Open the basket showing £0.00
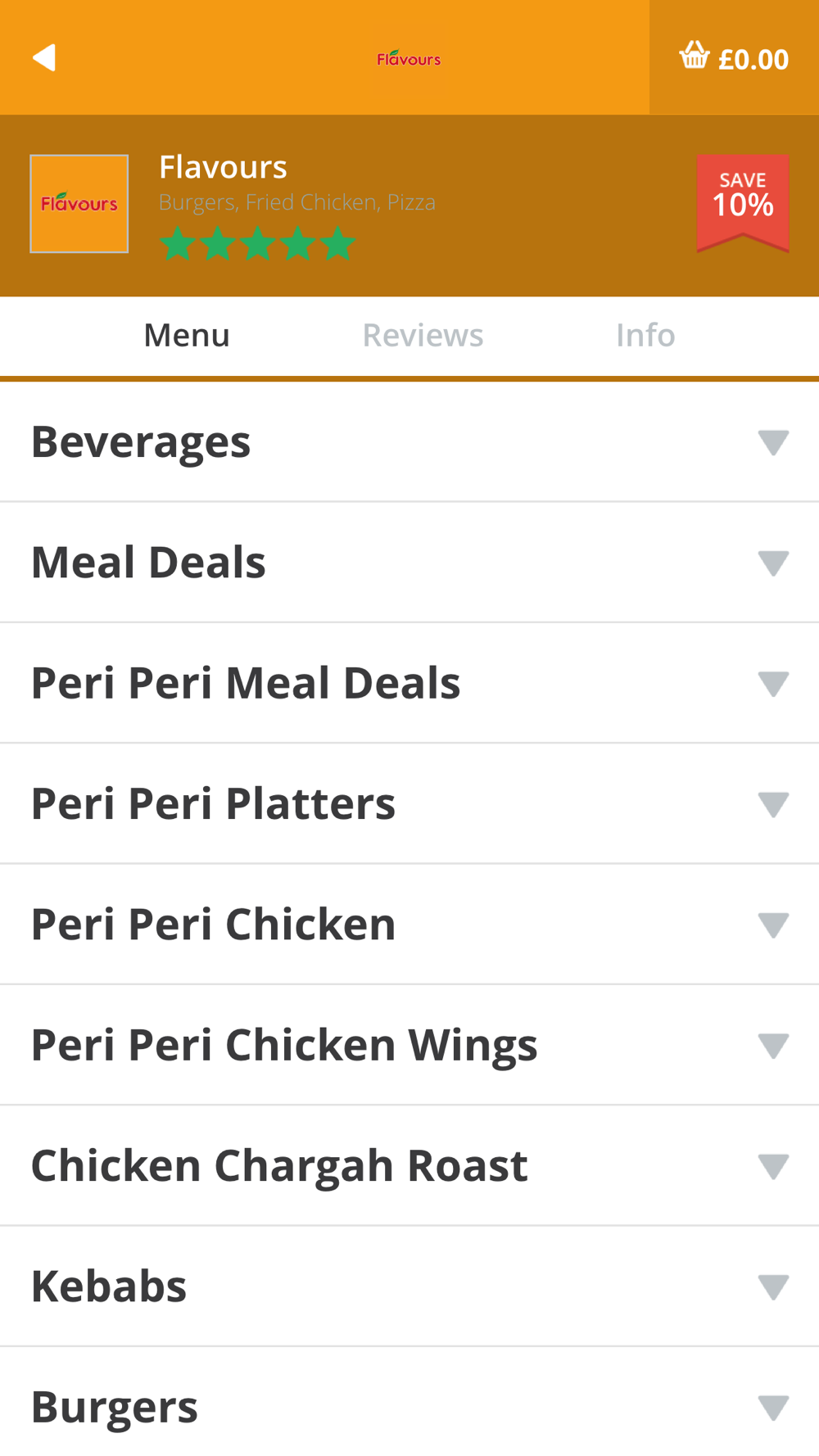This screenshot has height=1456, width=819. coord(734,57)
